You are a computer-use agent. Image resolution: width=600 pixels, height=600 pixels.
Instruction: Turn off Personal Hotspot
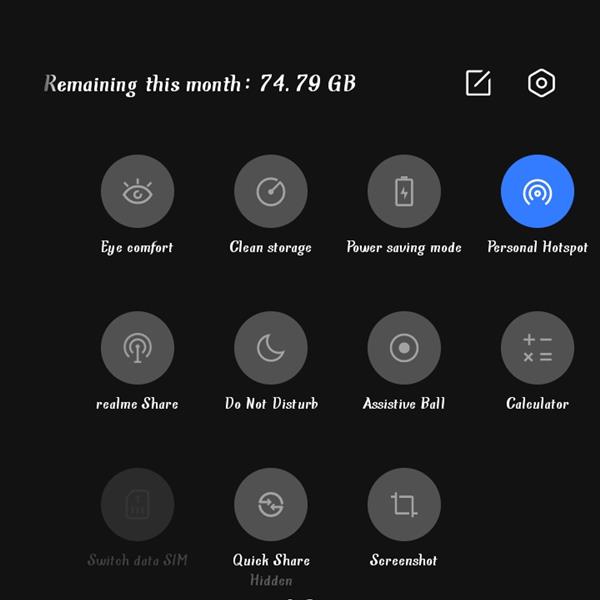(x=537, y=191)
